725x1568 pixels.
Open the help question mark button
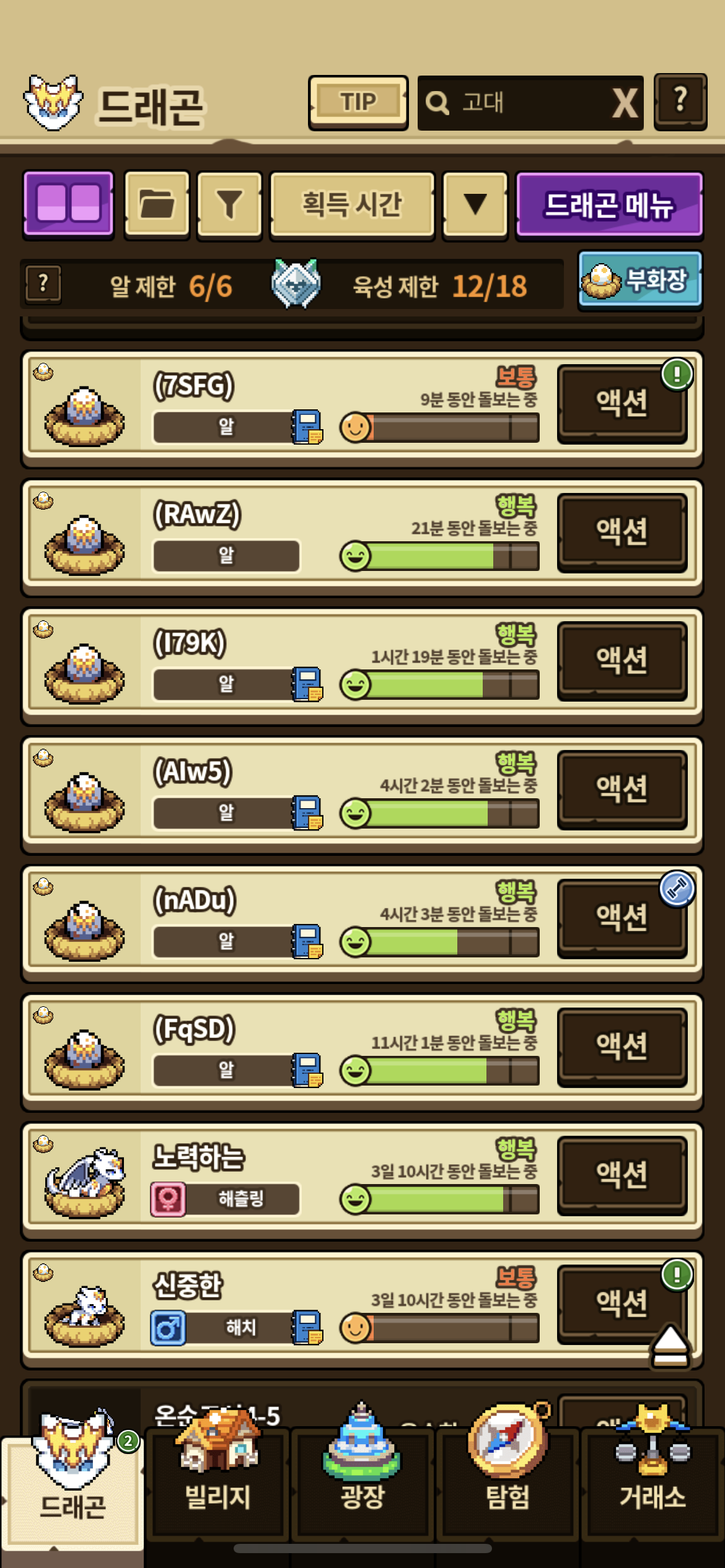click(680, 102)
